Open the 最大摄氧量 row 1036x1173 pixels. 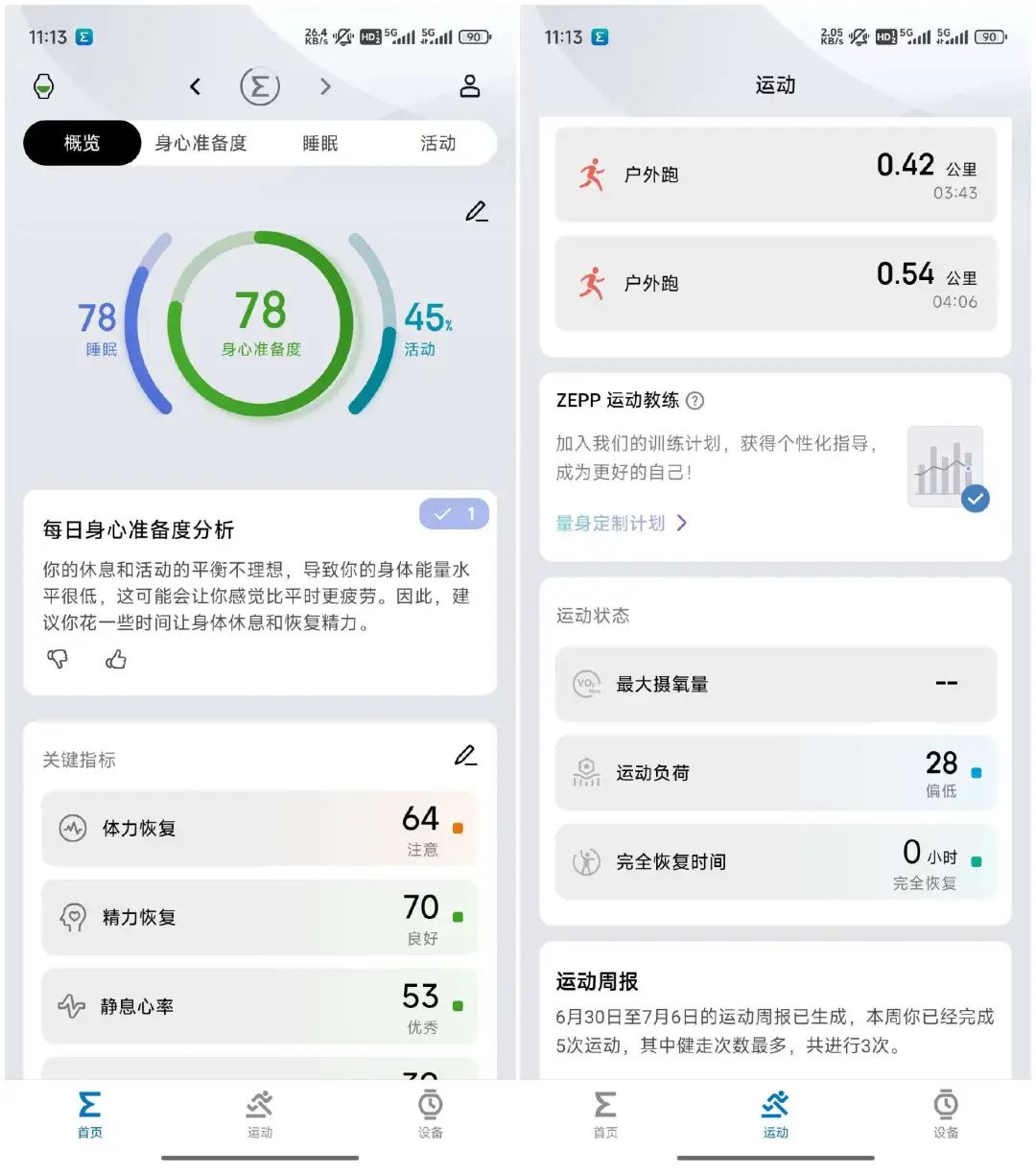[775, 684]
